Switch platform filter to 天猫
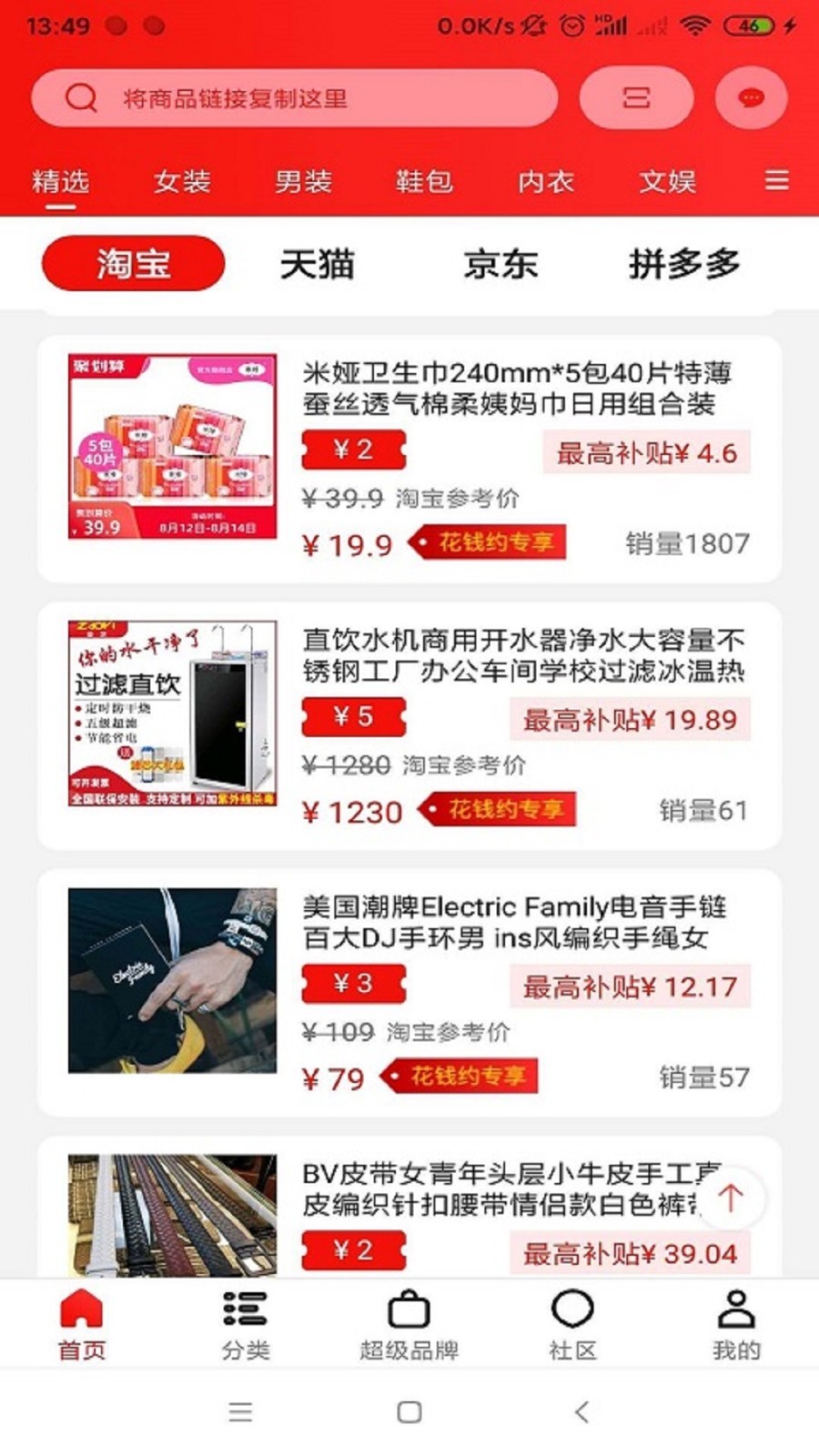This screenshot has width=819, height=1456. pyautogui.click(x=317, y=265)
